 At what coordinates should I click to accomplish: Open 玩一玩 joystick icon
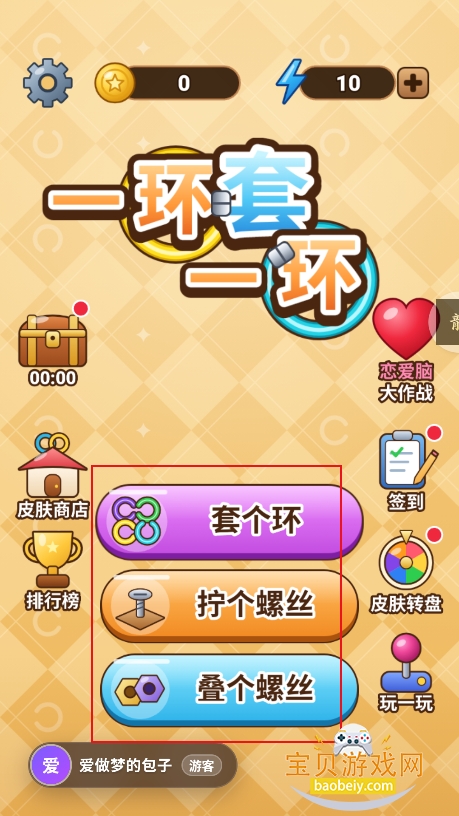(x=406, y=672)
